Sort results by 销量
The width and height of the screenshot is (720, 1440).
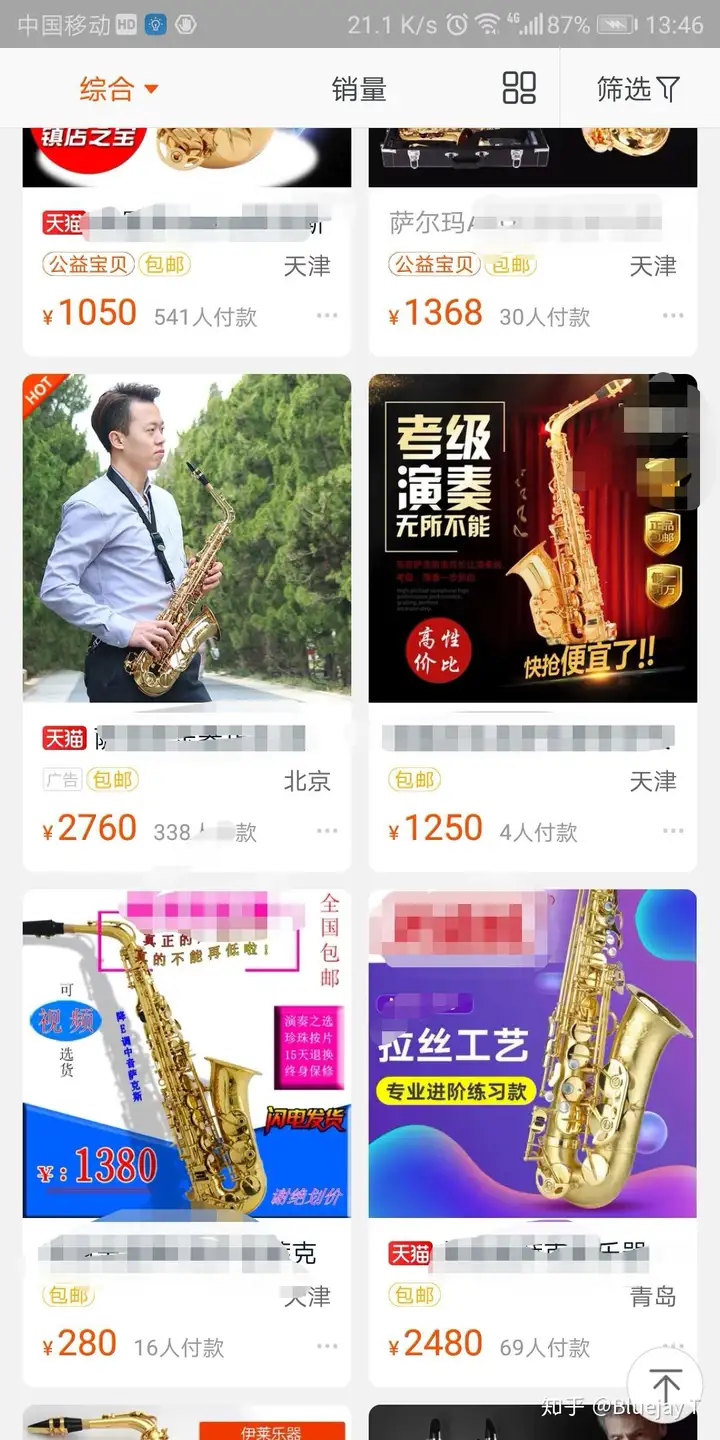click(x=358, y=89)
